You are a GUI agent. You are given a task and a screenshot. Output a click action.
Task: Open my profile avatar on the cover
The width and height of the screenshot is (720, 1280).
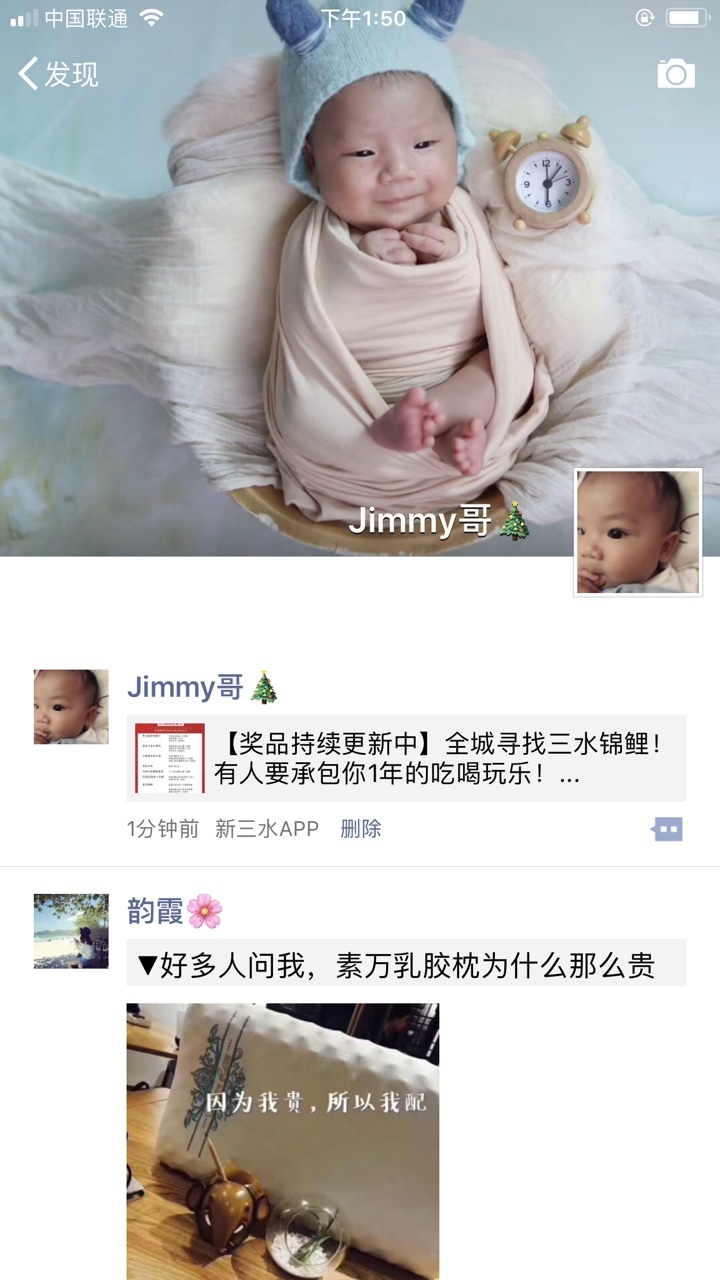point(637,532)
